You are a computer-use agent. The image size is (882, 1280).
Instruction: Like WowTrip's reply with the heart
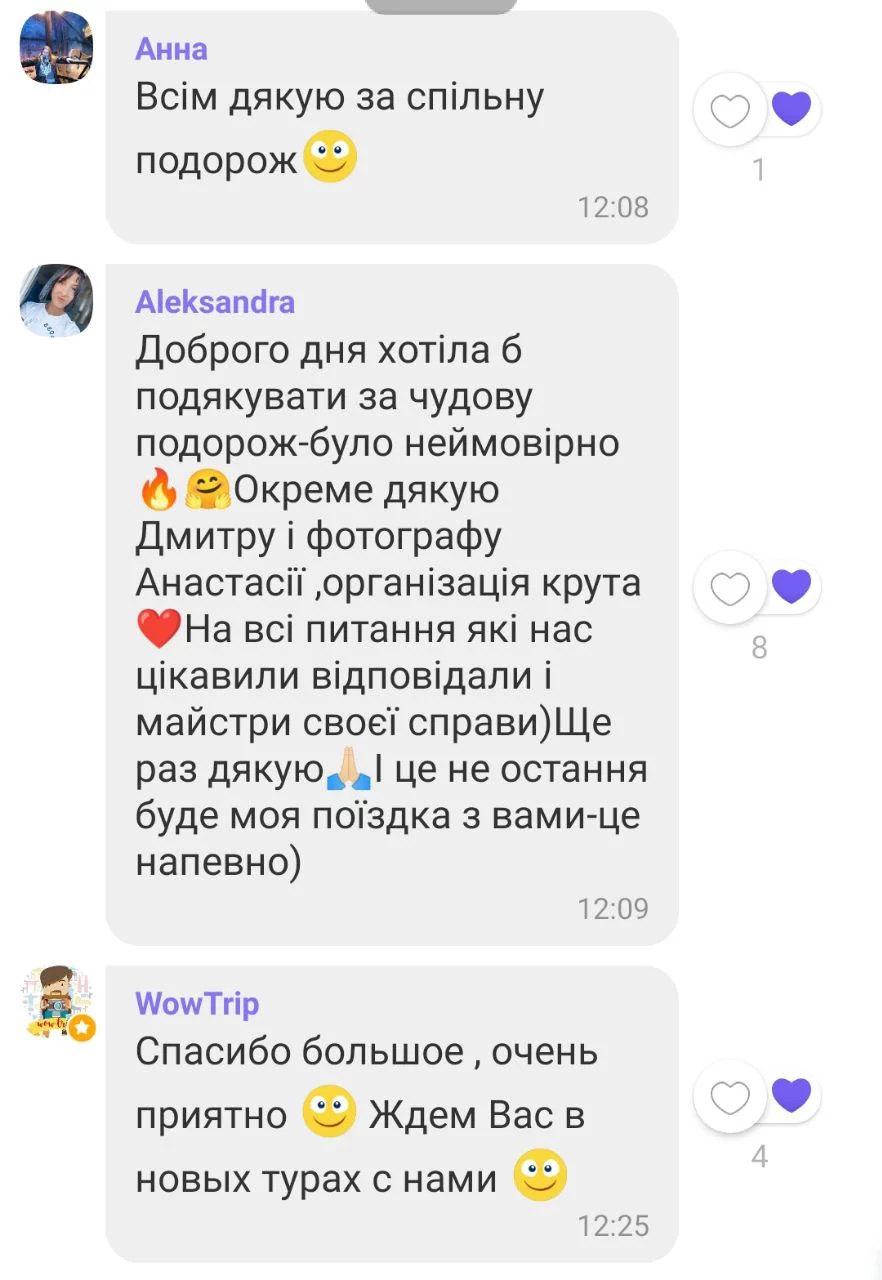click(730, 1098)
